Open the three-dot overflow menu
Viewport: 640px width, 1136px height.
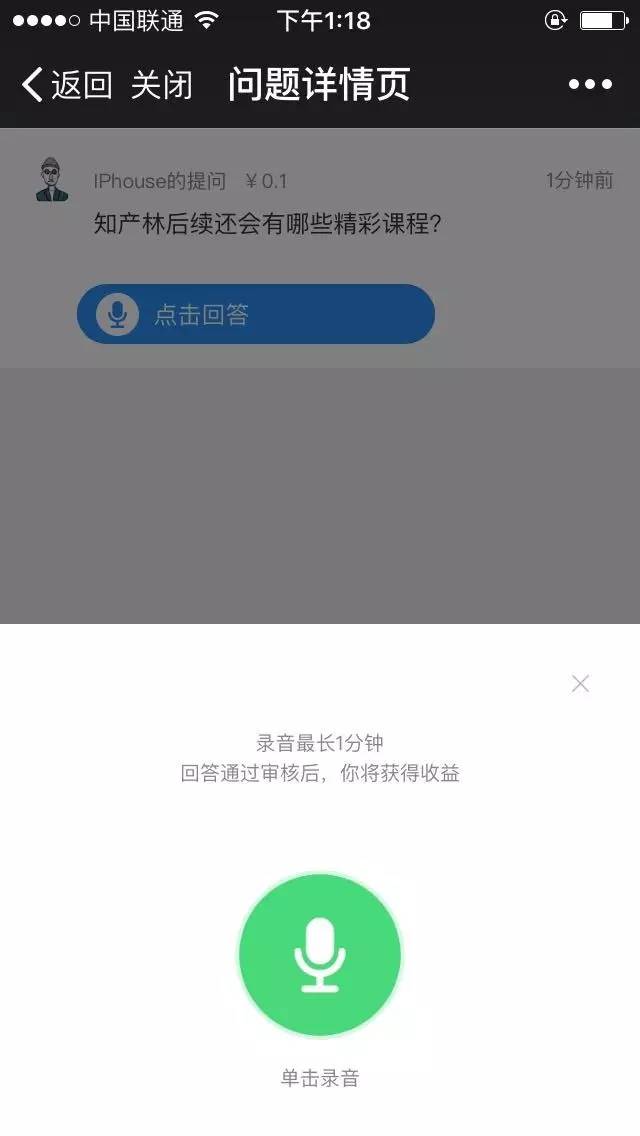pos(590,85)
